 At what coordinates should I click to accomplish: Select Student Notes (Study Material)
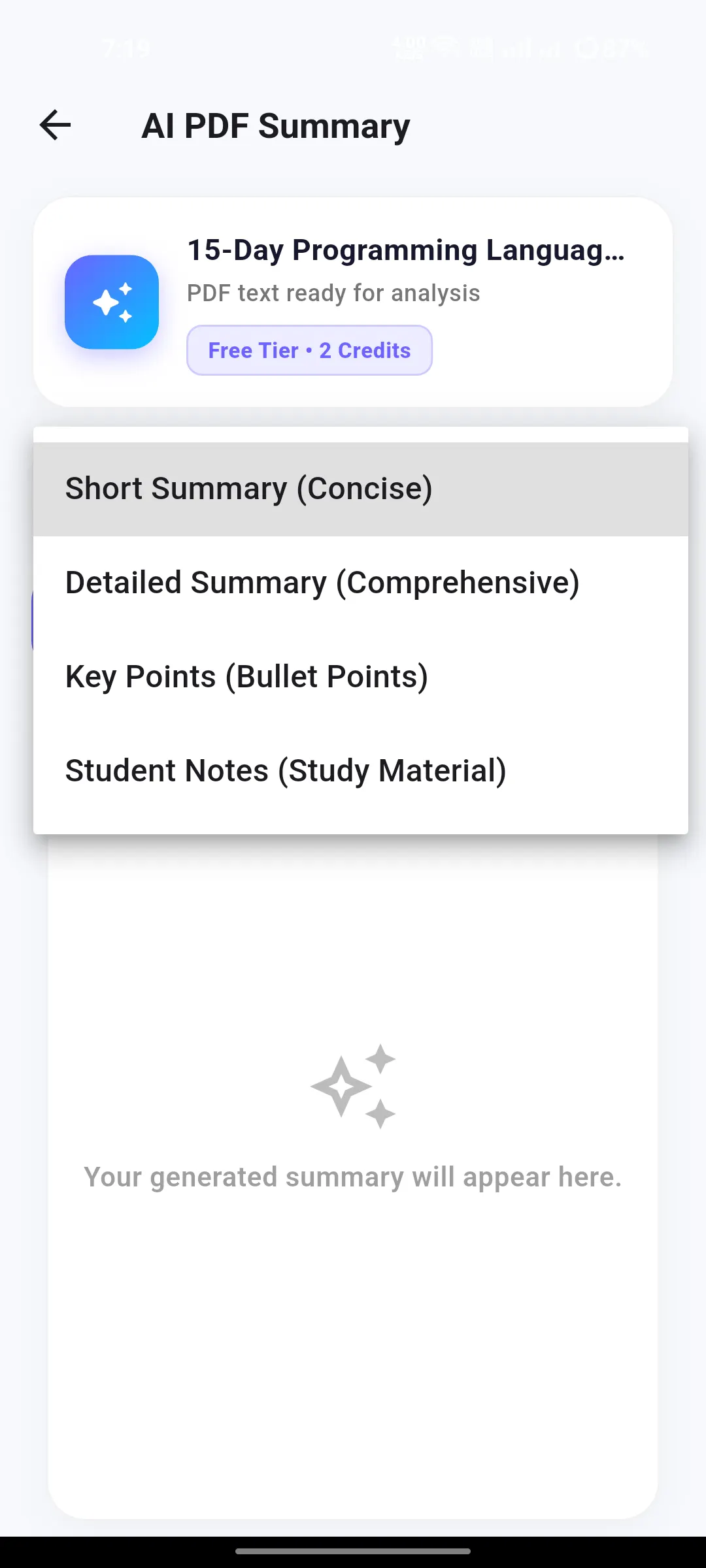[x=361, y=772]
